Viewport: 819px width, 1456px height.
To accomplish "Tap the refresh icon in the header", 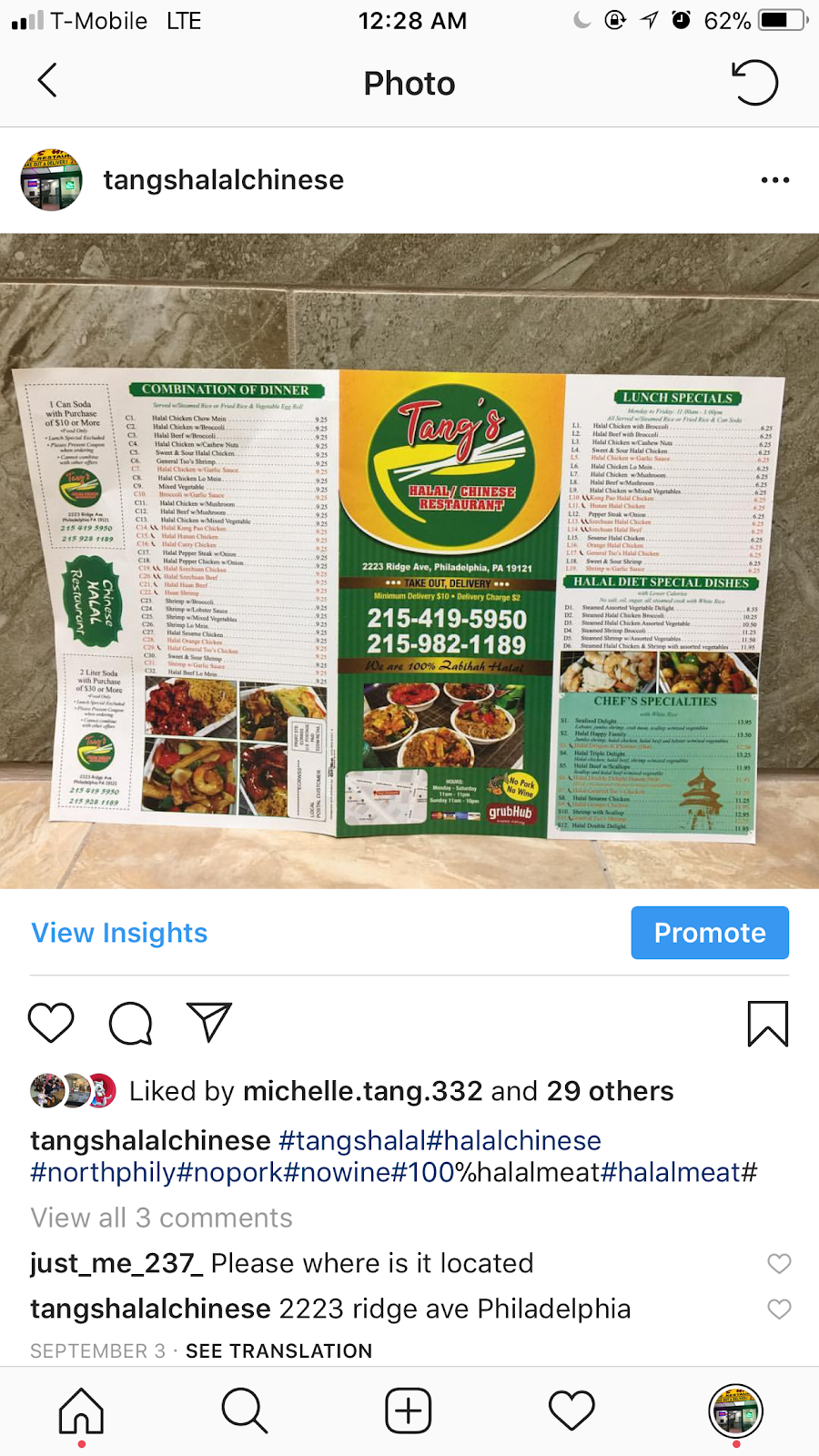I will [x=754, y=83].
